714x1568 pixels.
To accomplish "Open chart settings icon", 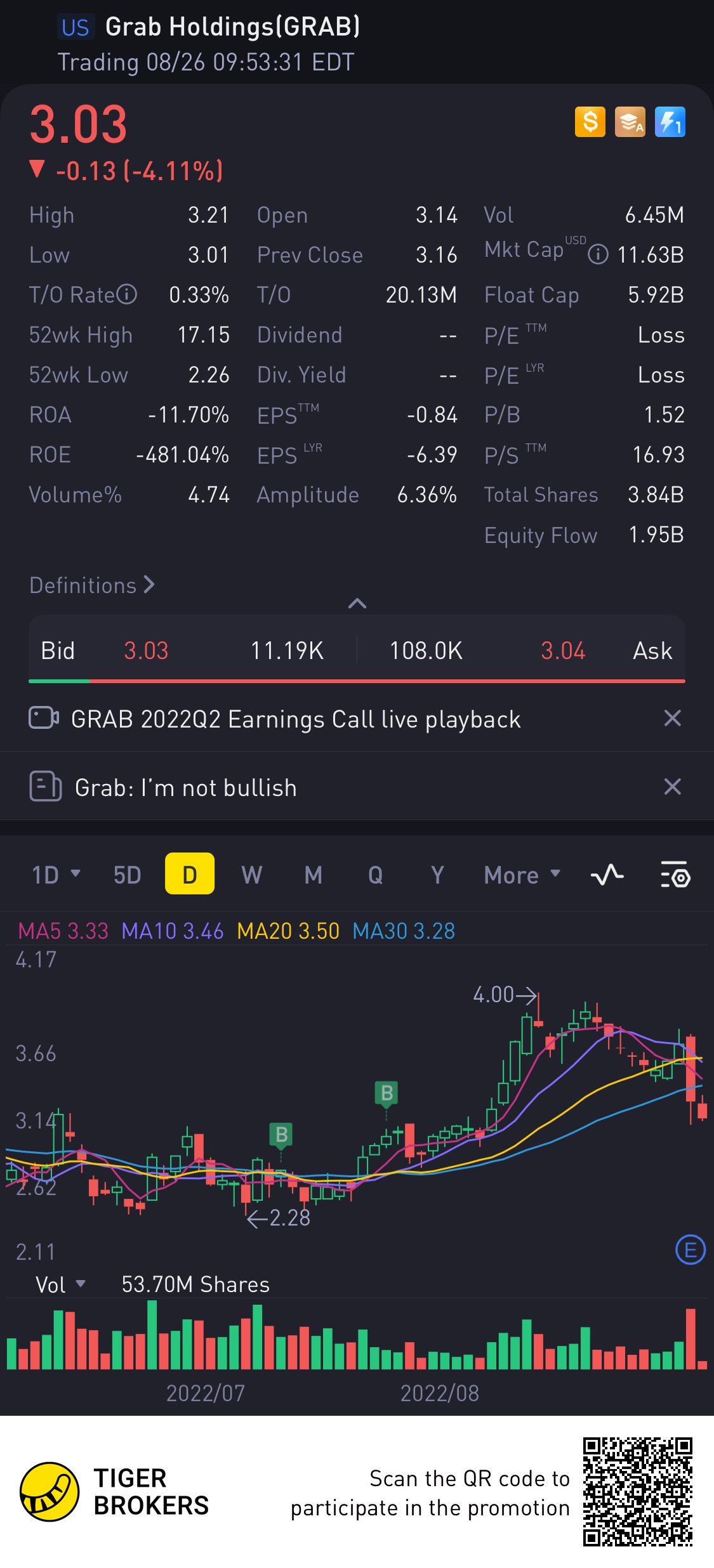I will 675,875.
